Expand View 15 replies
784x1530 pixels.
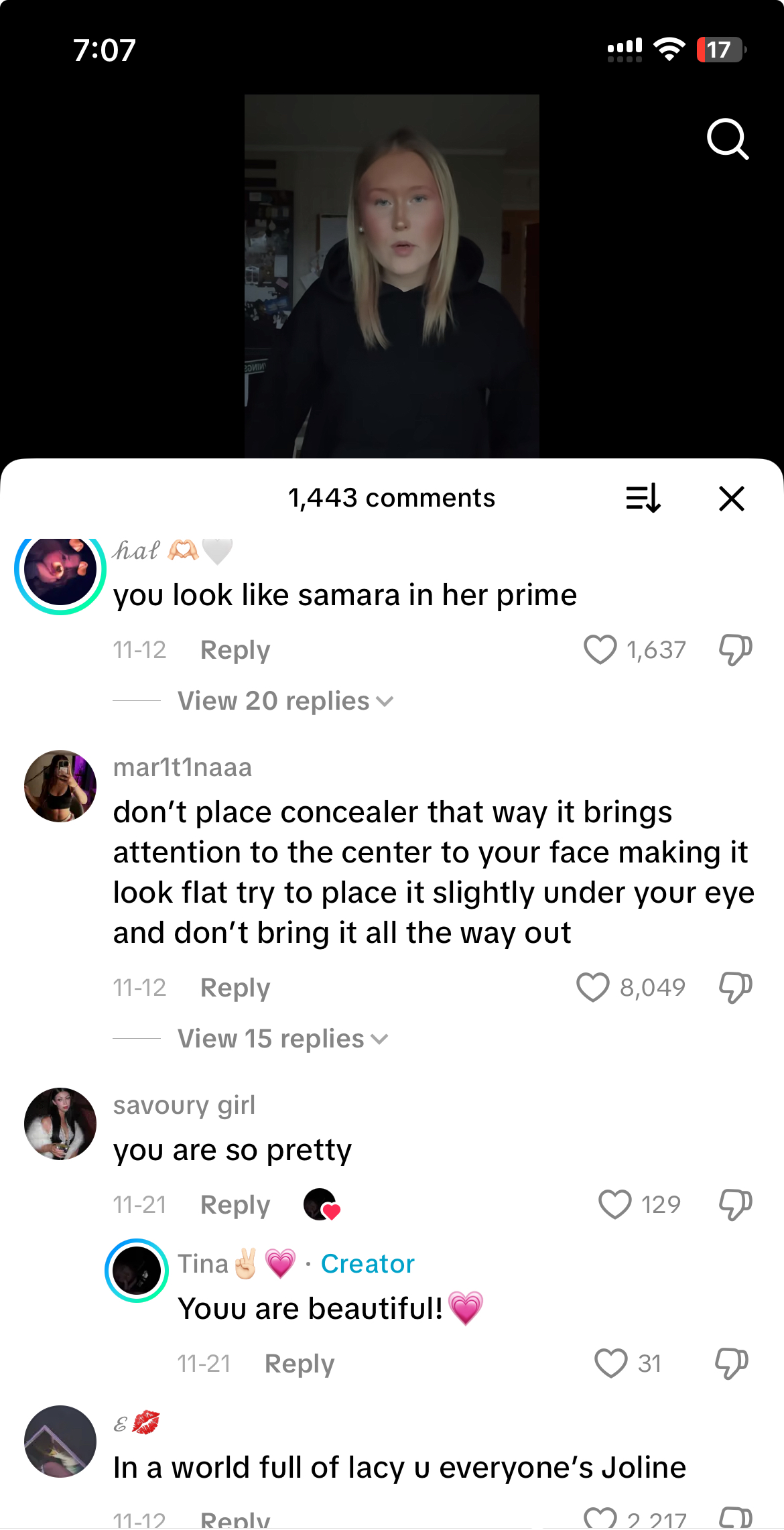pyautogui.click(x=282, y=1039)
